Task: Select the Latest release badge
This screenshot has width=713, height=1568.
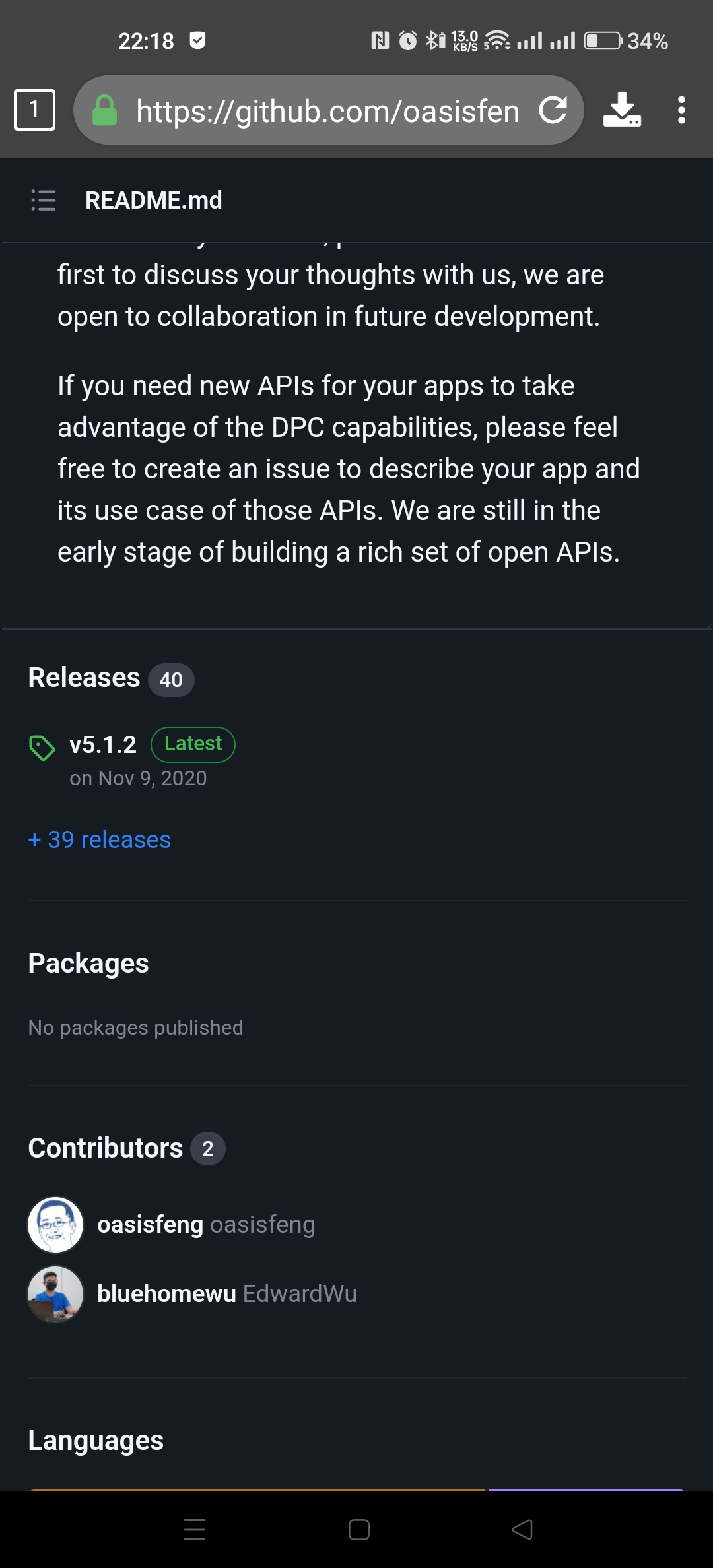Action: click(x=192, y=743)
